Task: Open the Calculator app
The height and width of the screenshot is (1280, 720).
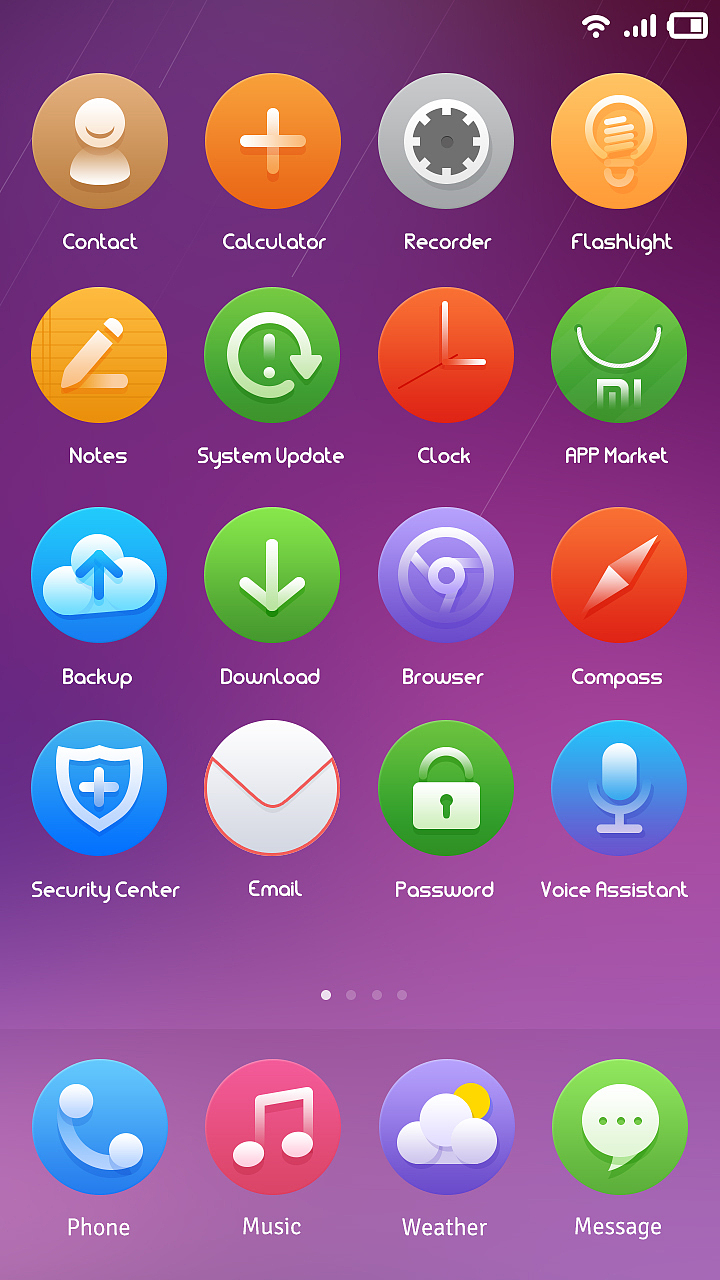Action: click(273, 141)
